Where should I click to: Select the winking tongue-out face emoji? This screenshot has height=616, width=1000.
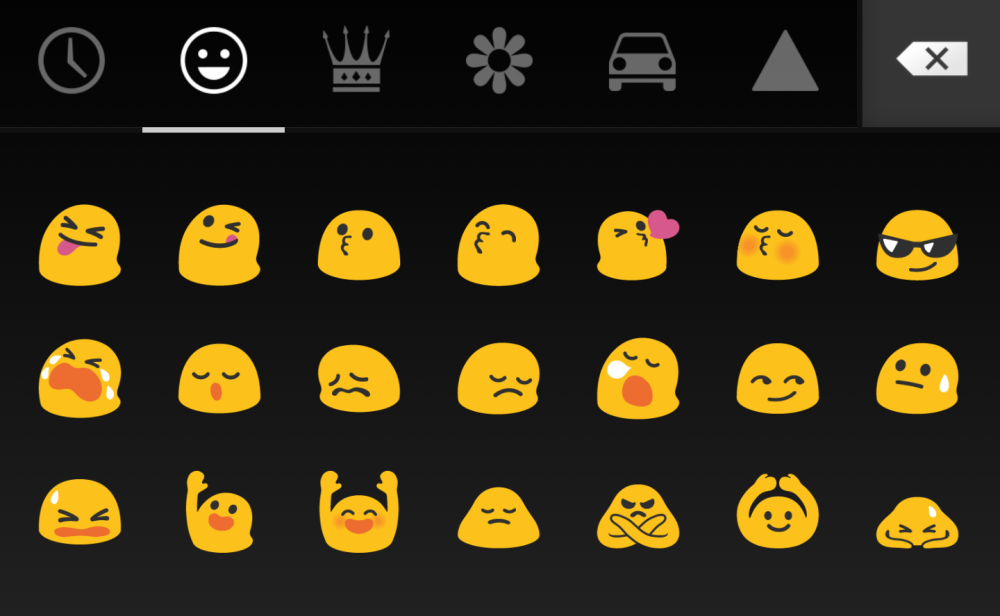[x=219, y=245]
